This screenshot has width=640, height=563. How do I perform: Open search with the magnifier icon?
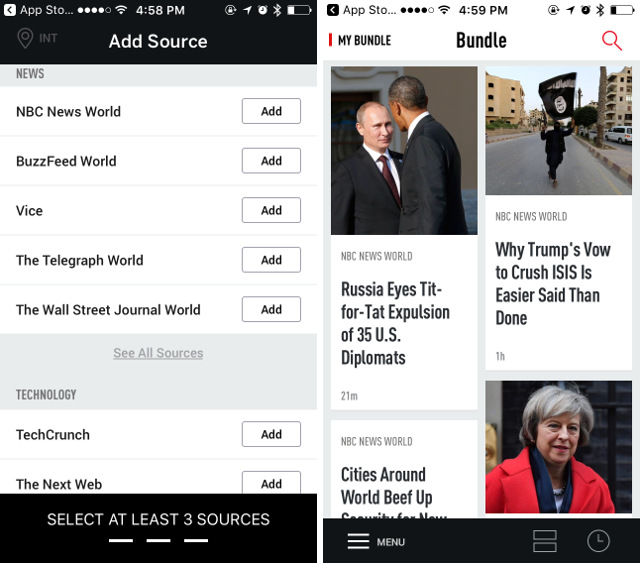pos(611,41)
